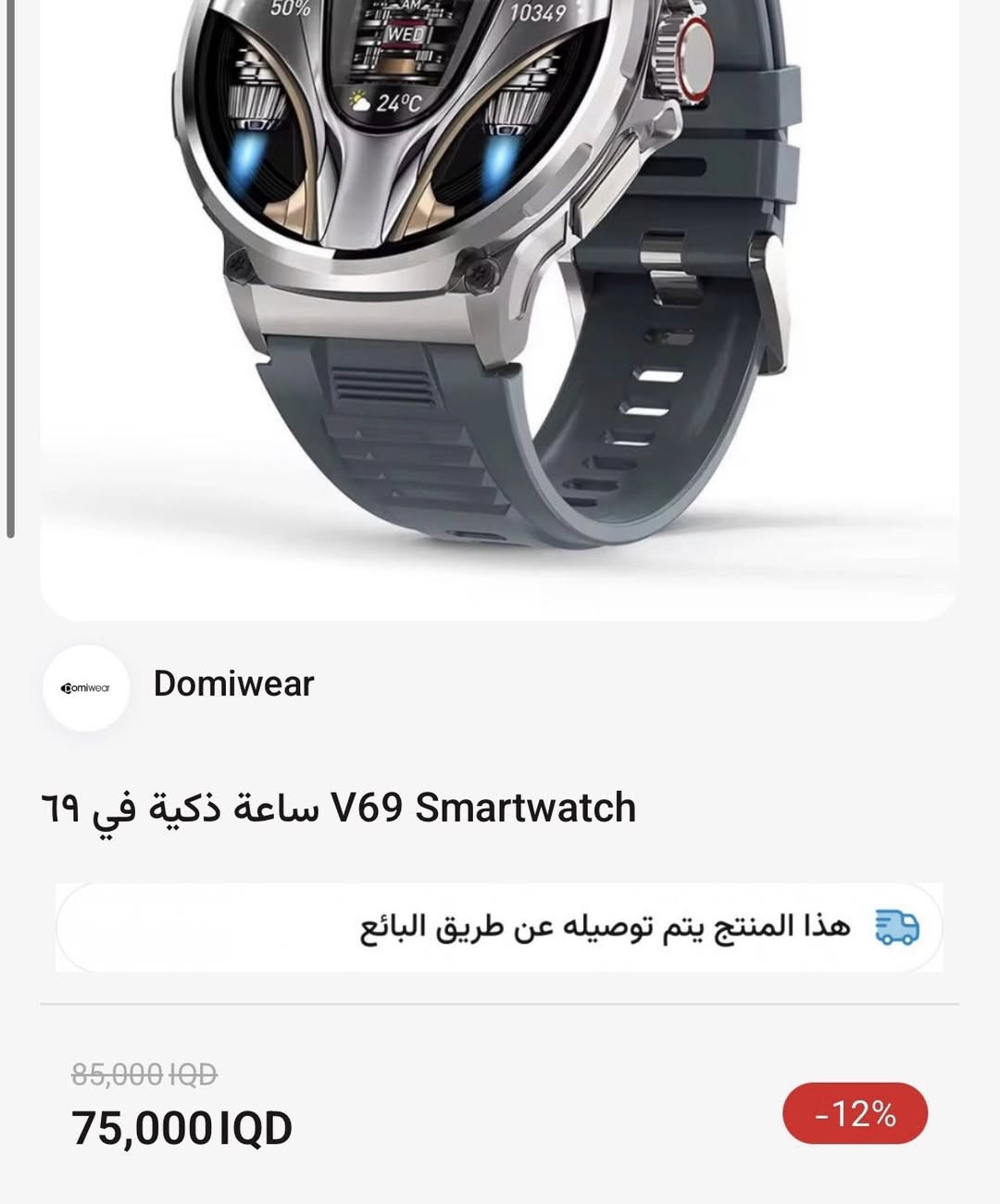Screen dimensions: 1000x1204
Task: Click the price section divider area
Action: pyautogui.click(x=500, y=1003)
